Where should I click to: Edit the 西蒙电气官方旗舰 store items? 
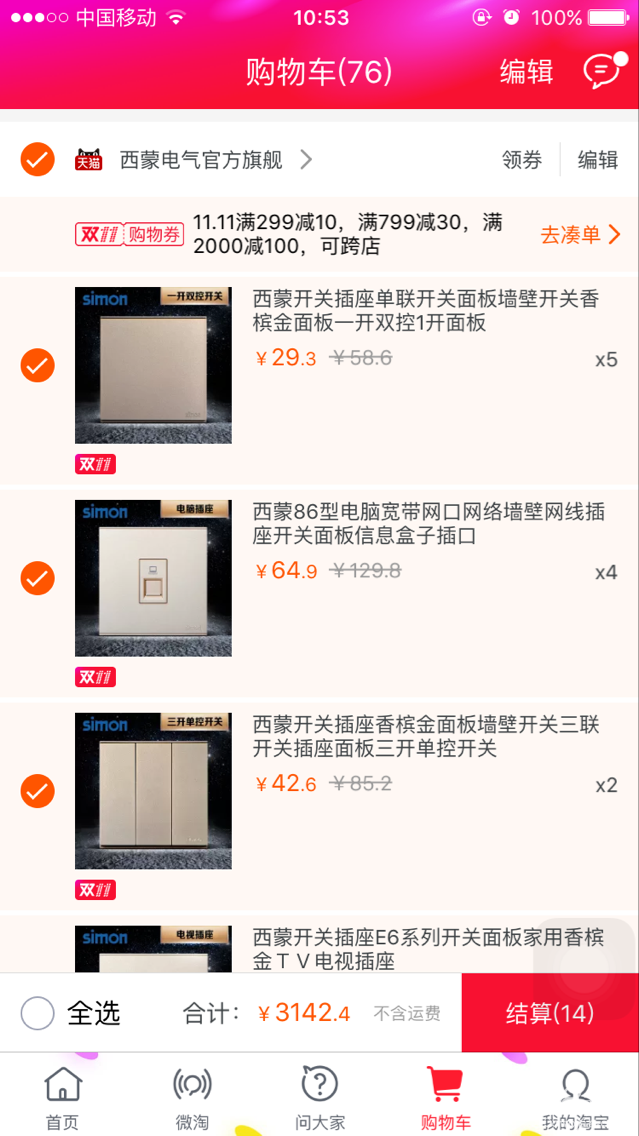click(598, 160)
